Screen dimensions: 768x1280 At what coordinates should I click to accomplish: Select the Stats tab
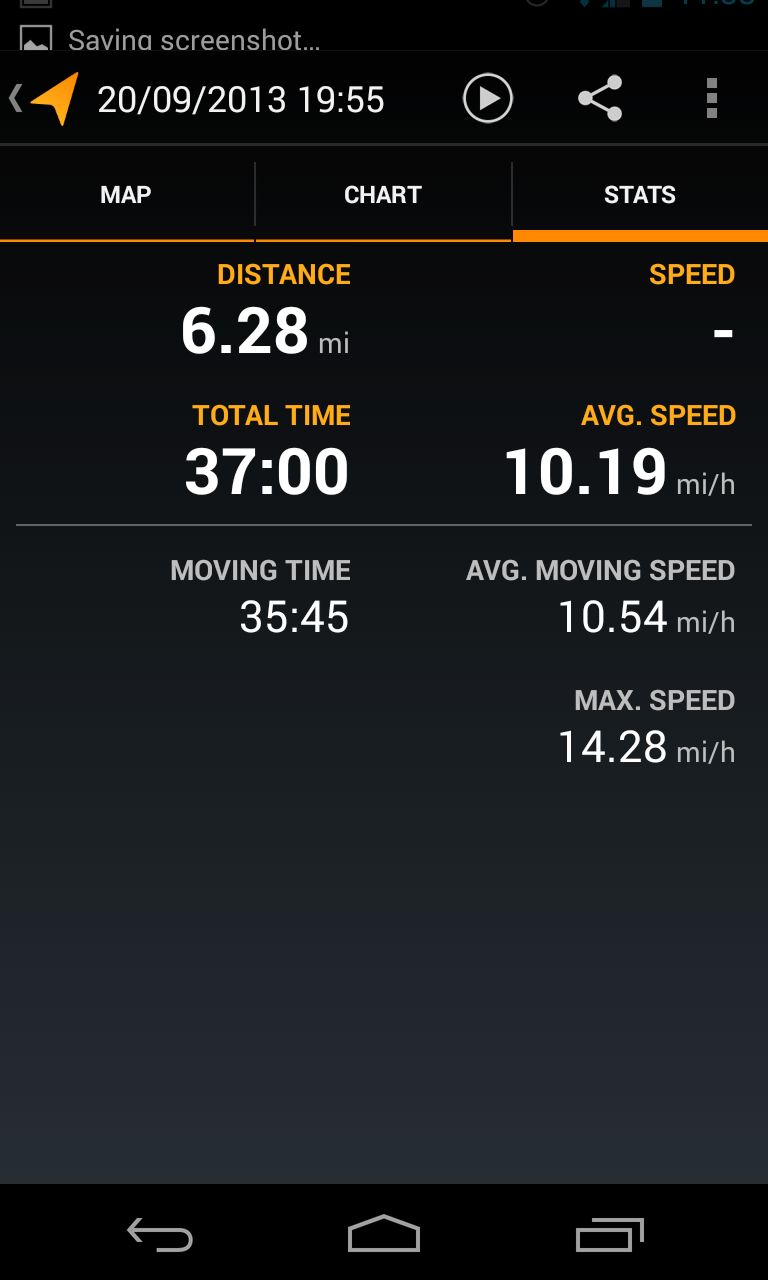click(x=640, y=195)
